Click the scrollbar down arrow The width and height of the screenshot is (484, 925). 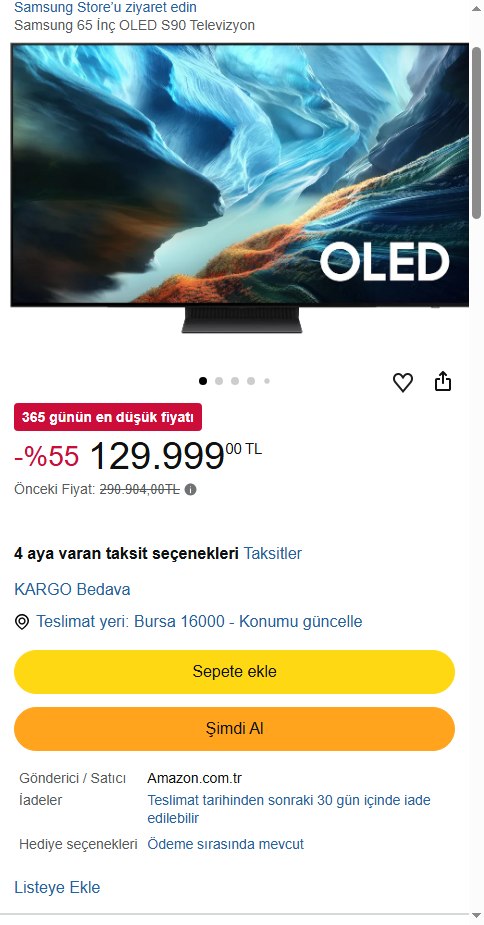pyautogui.click(x=477, y=916)
